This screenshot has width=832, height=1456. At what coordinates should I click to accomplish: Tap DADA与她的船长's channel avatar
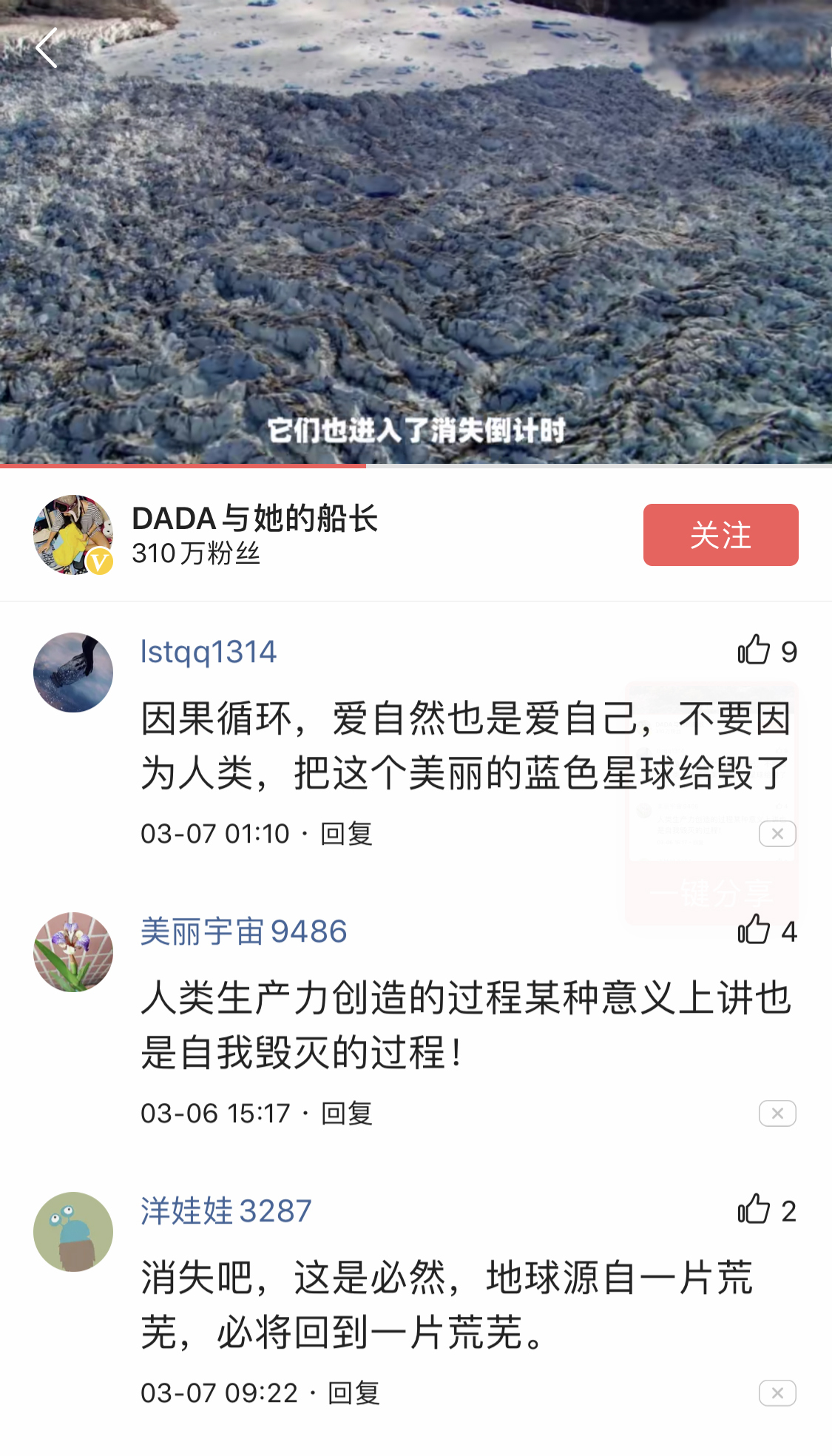[x=72, y=536]
